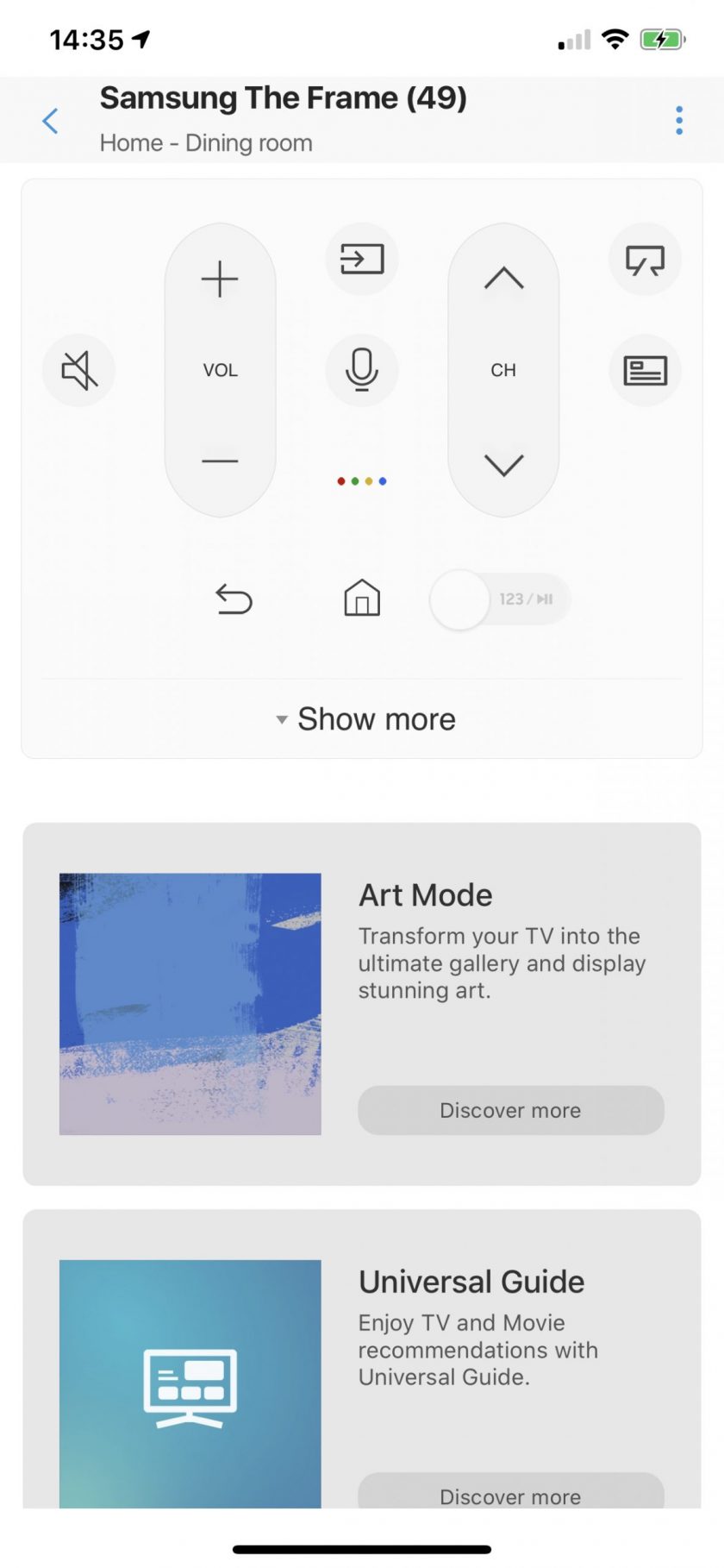
Task: Open the TV input source selector
Action: coord(362,259)
